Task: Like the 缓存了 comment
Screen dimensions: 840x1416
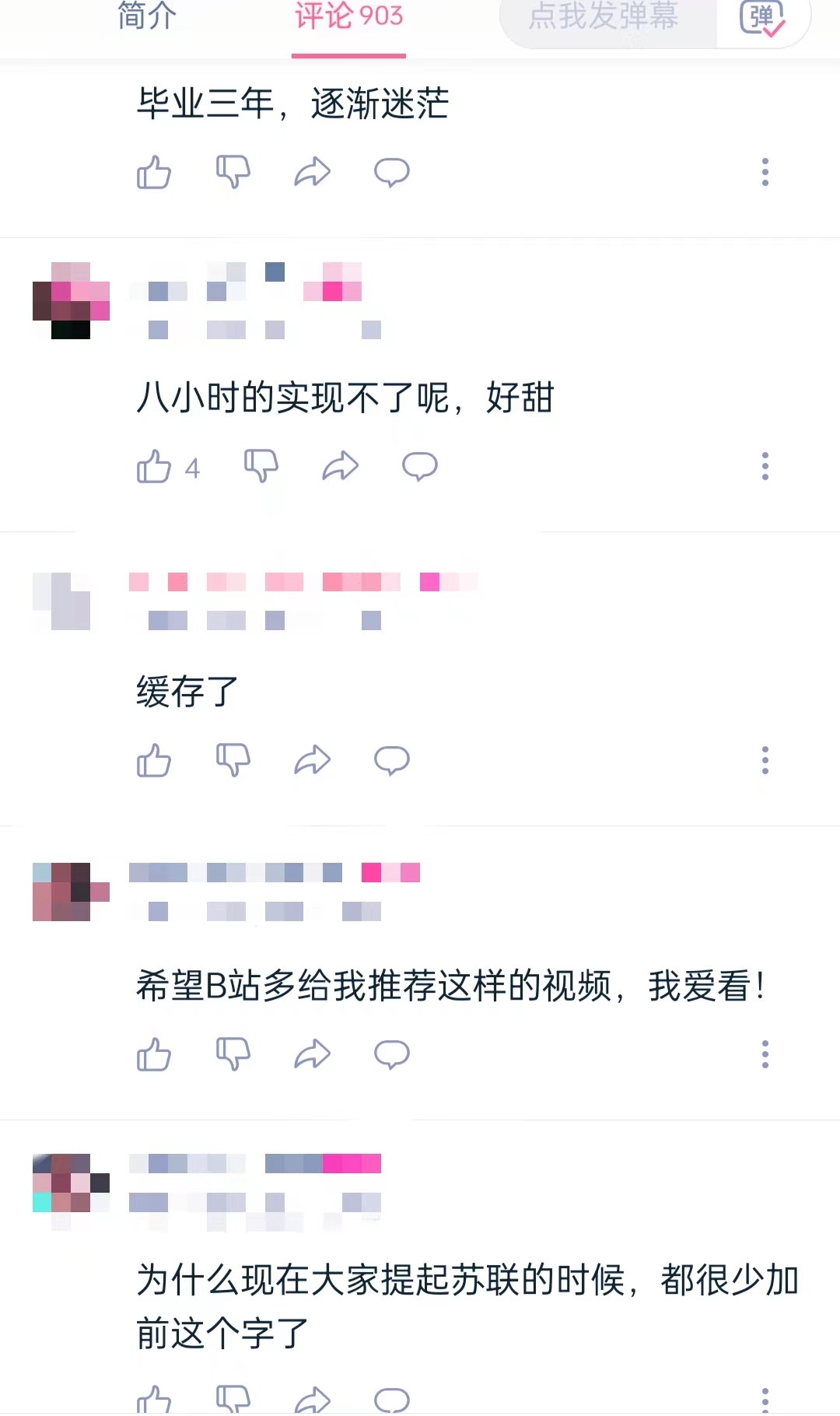Action: tap(154, 760)
